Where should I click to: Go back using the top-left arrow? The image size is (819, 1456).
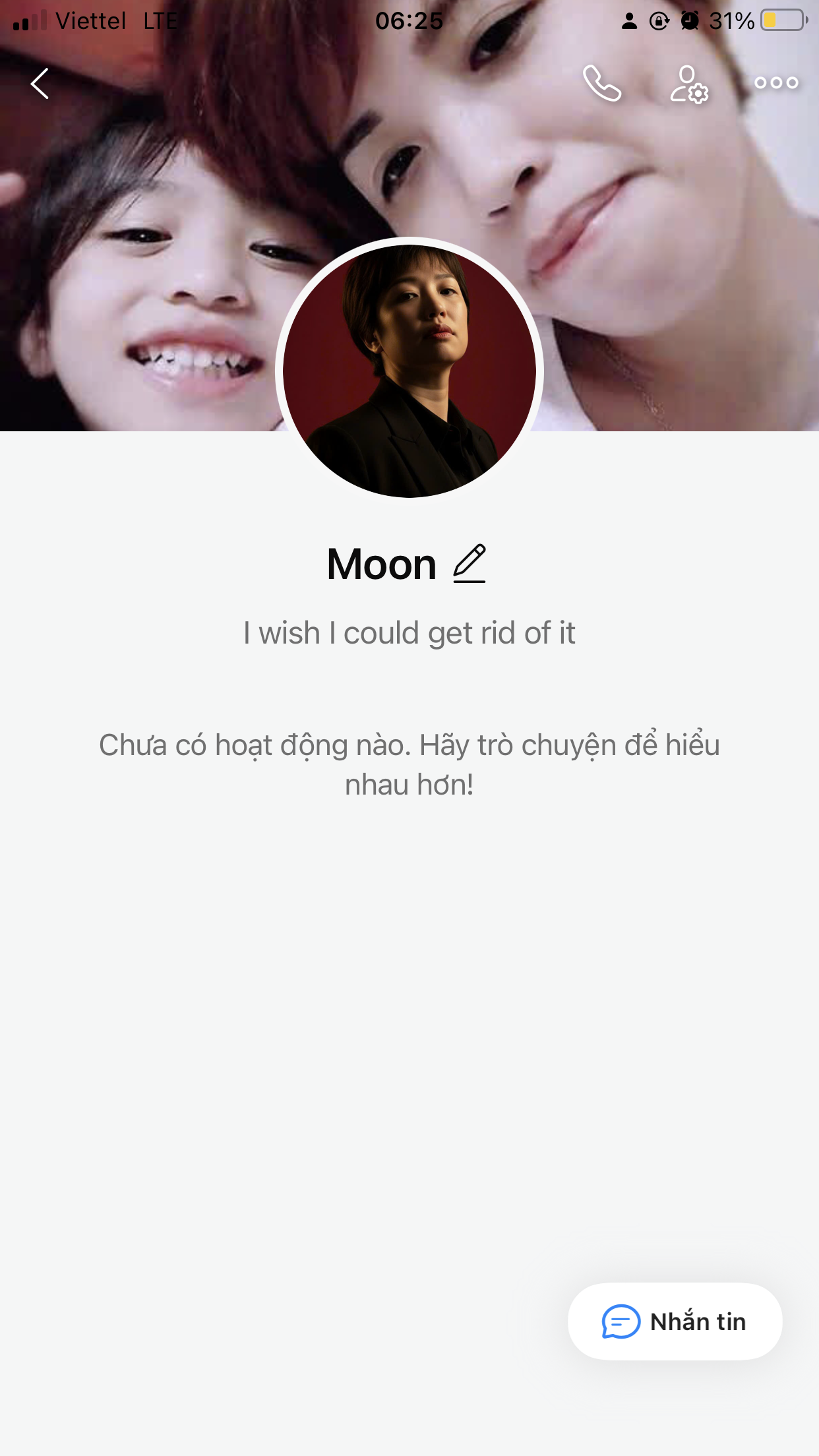point(40,84)
